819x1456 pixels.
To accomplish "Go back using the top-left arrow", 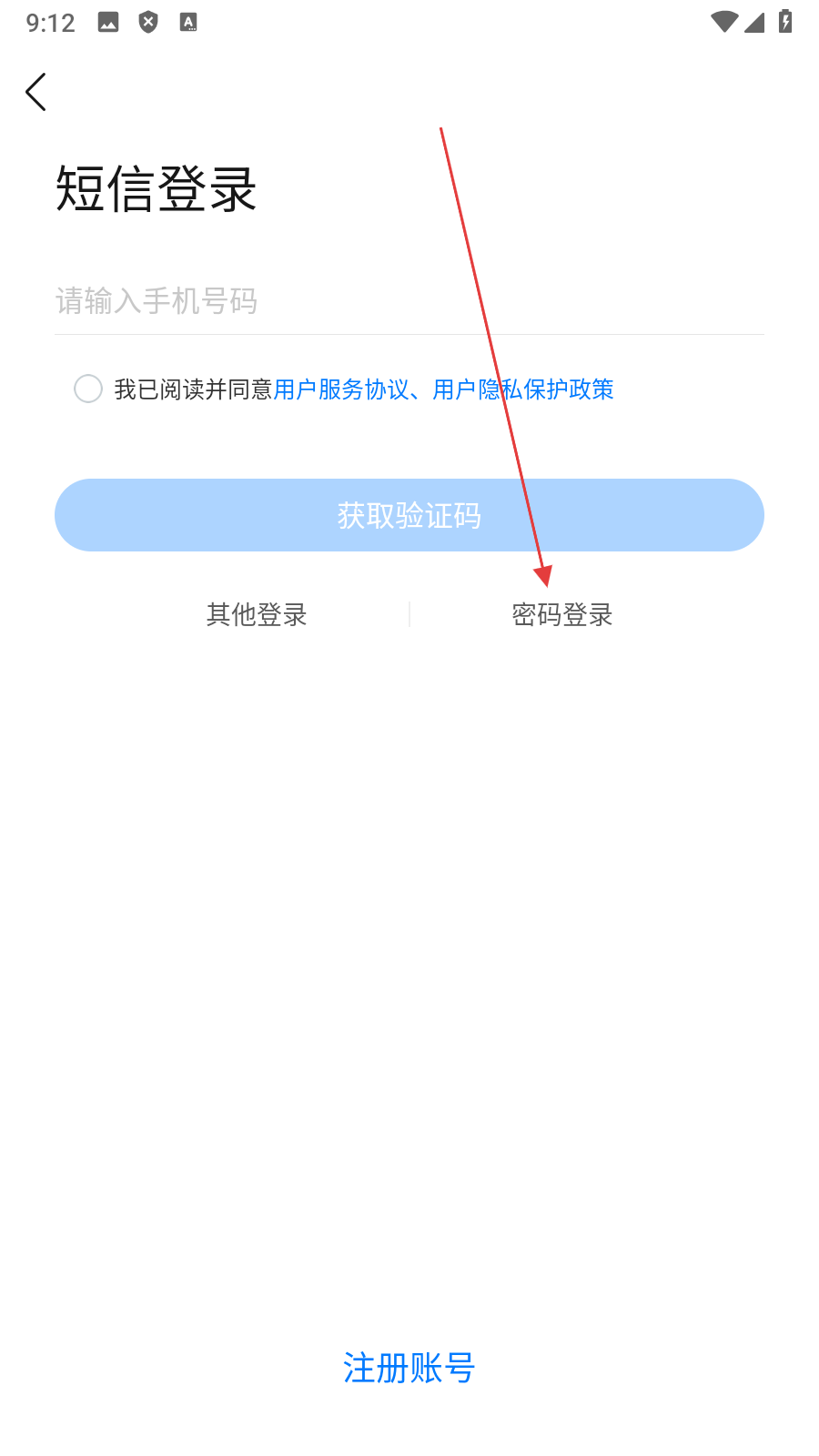I will (x=36, y=92).
